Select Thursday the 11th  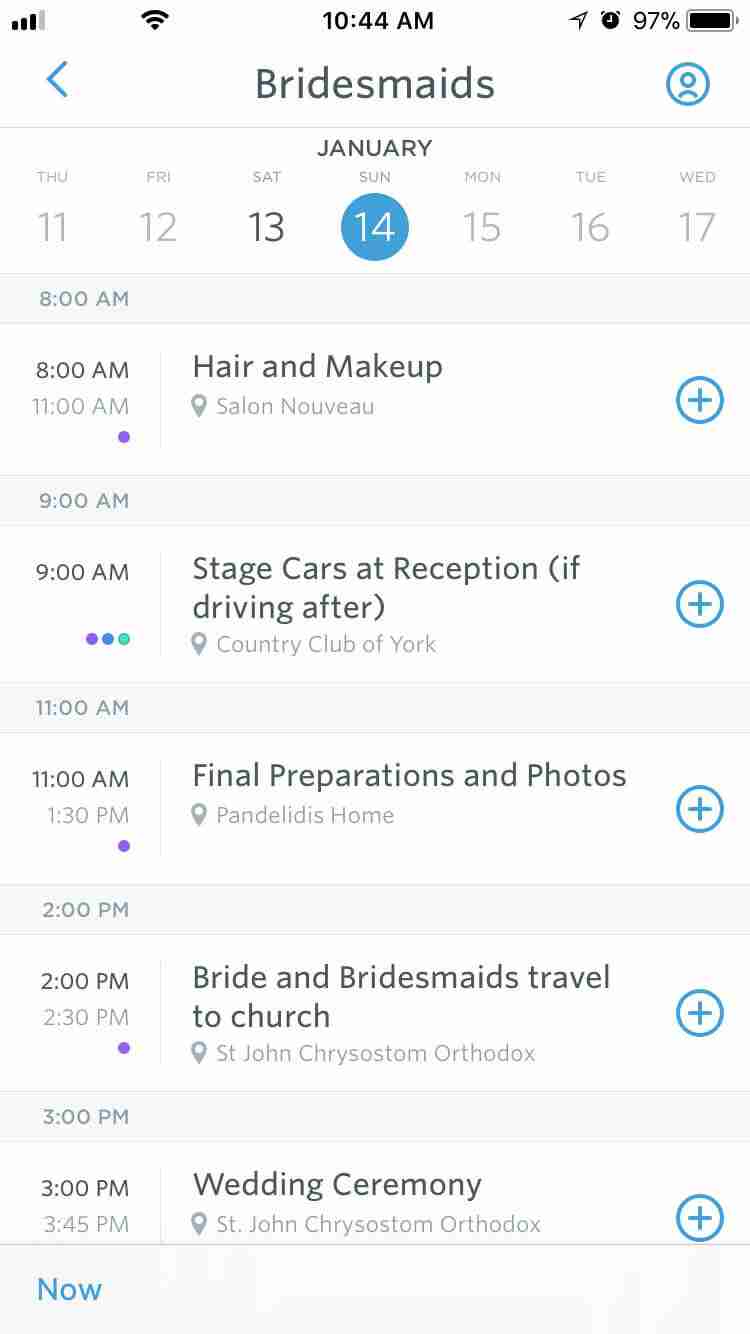coord(52,226)
